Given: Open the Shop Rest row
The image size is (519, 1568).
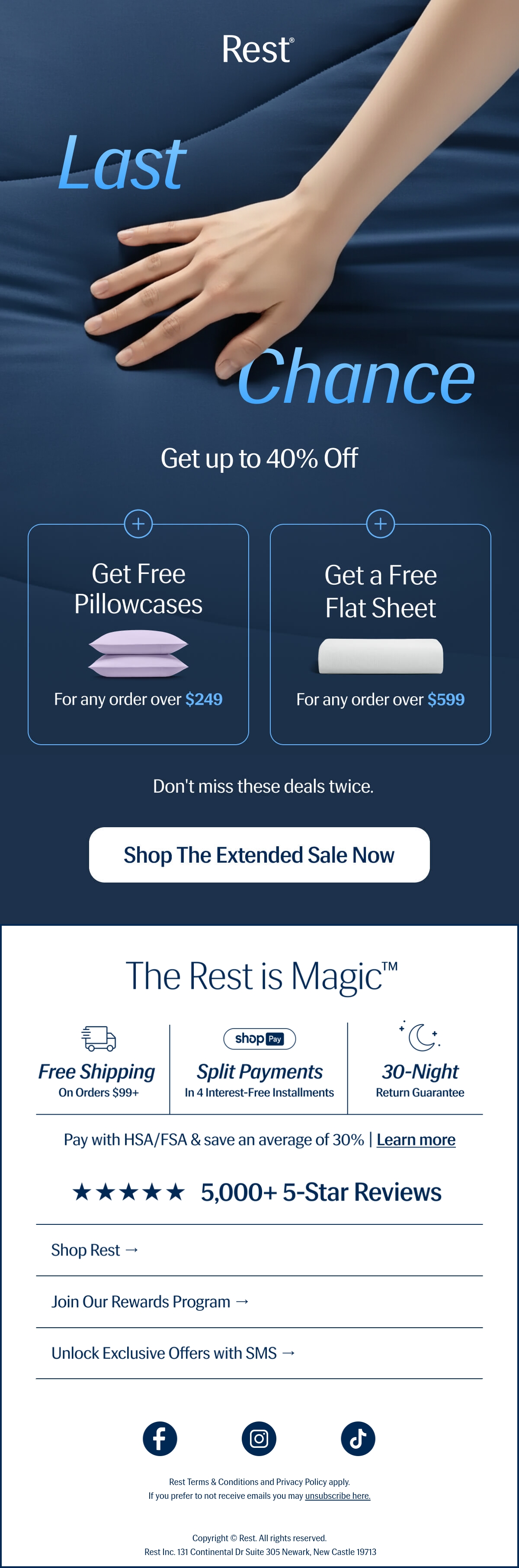Looking at the screenshot, I should pos(259,1249).
